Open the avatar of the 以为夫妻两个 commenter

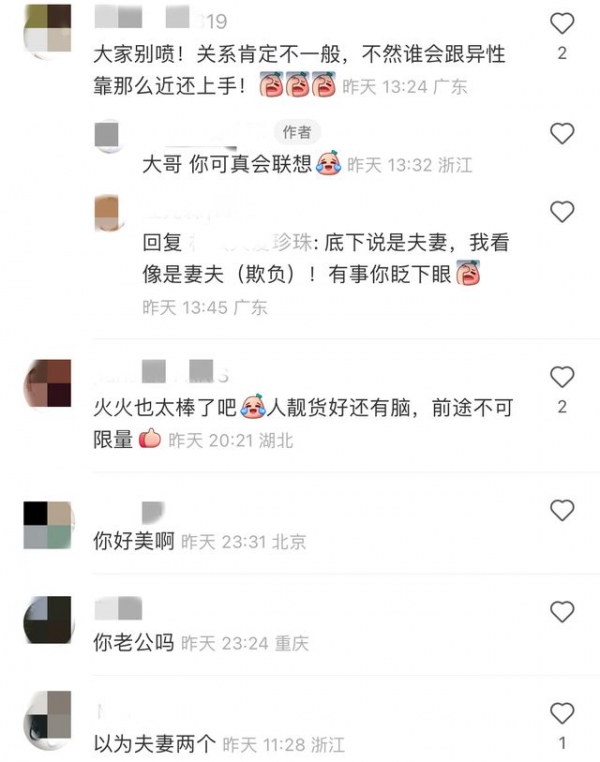coord(46,718)
